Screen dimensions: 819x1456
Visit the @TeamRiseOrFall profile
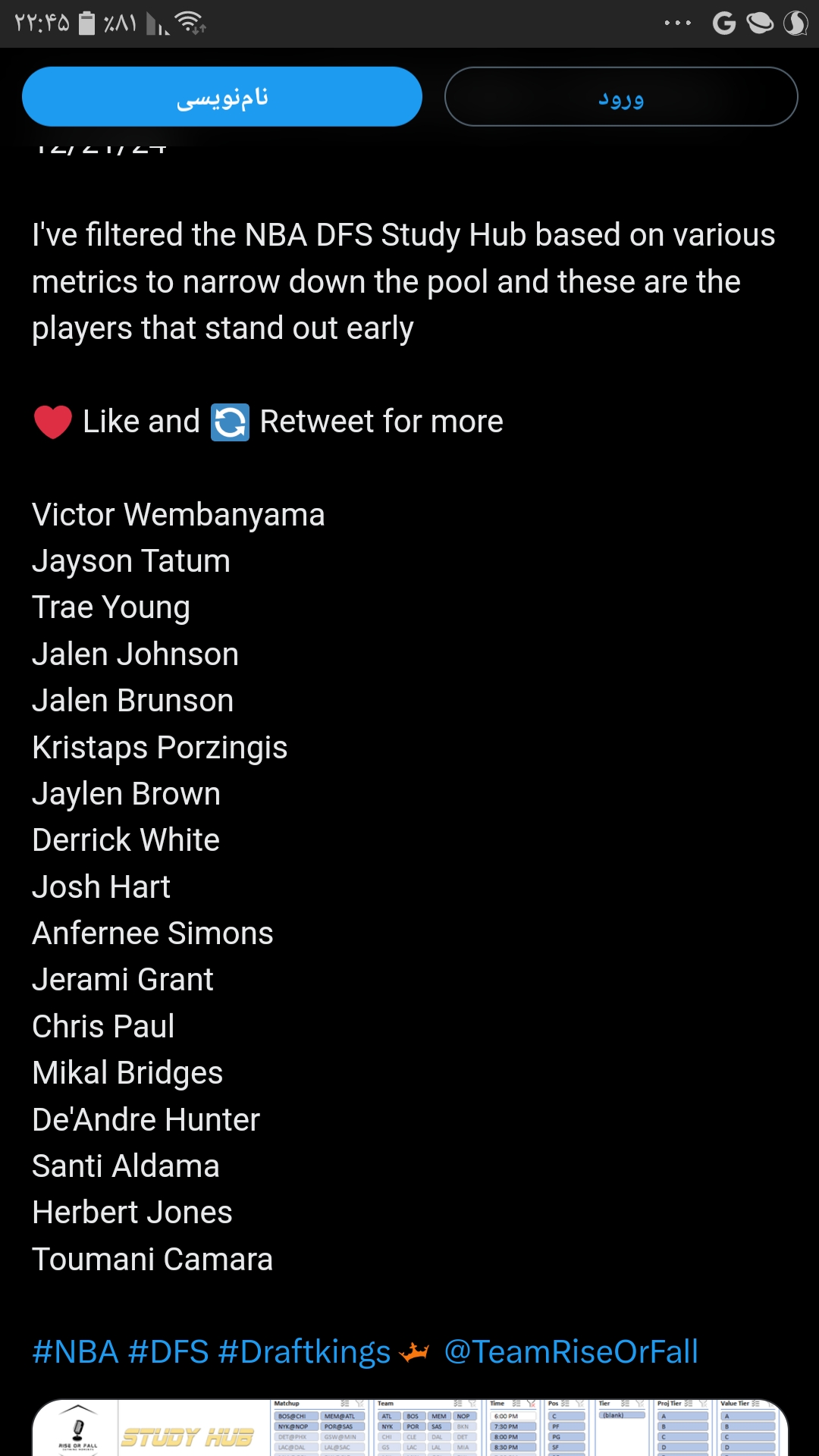pyautogui.click(x=571, y=1352)
